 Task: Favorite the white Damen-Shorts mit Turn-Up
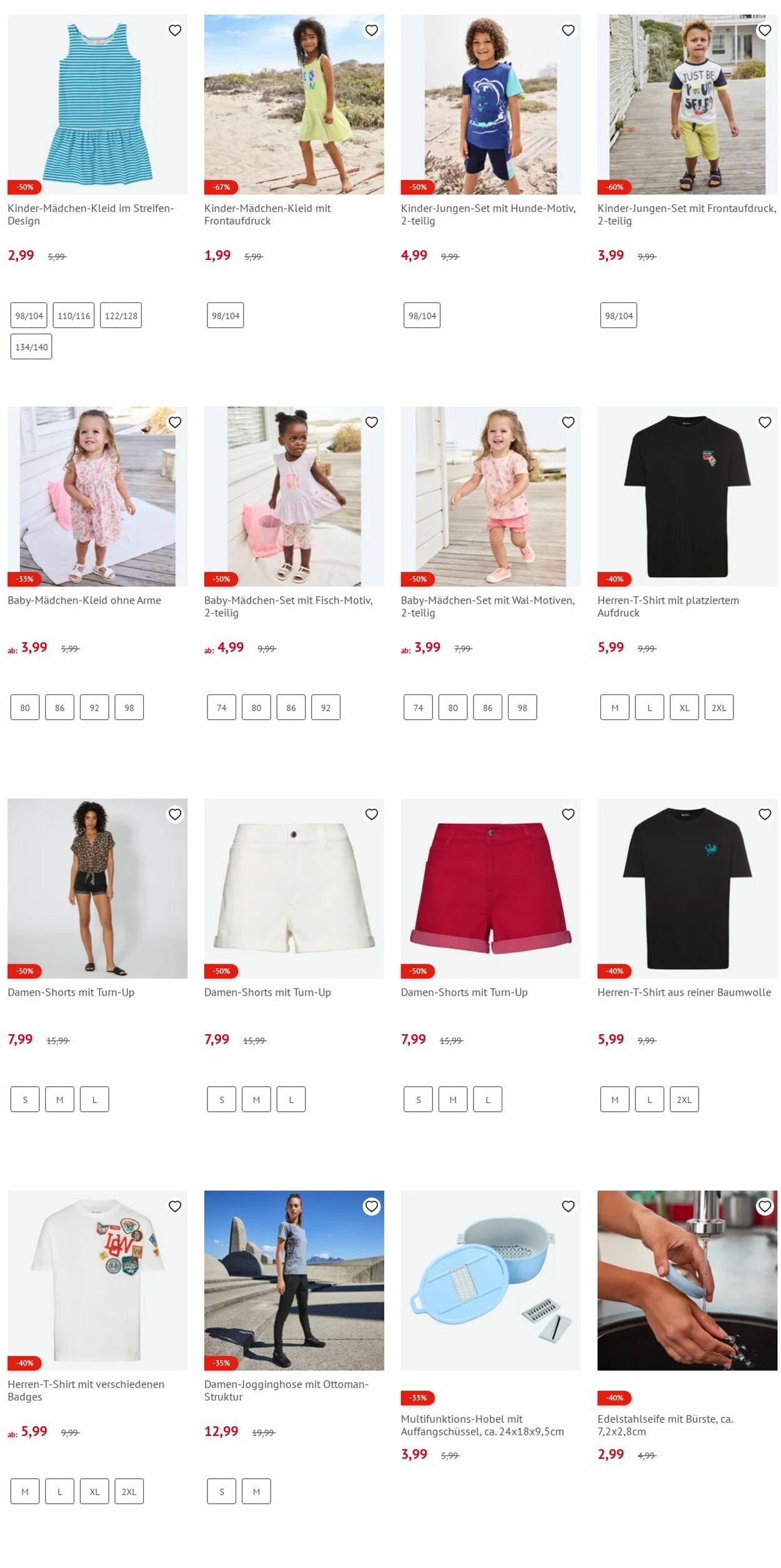371,814
